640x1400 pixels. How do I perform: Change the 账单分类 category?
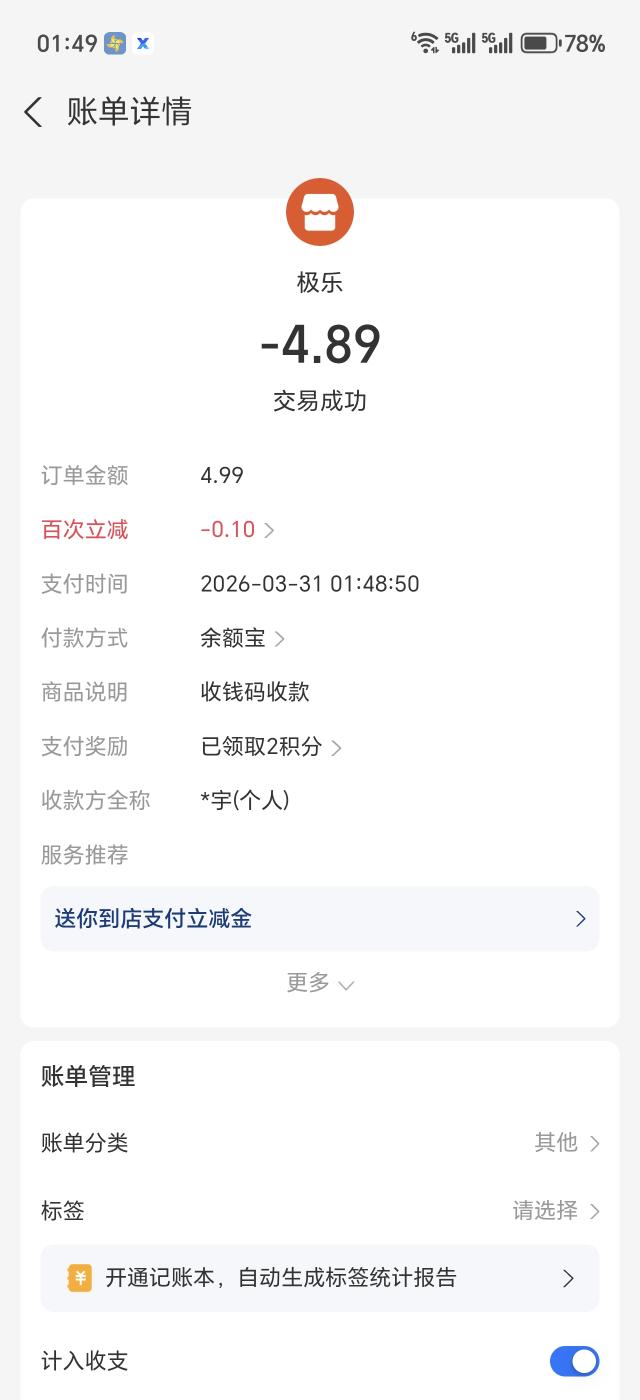pyautogui.click(x=566, y=1143)
